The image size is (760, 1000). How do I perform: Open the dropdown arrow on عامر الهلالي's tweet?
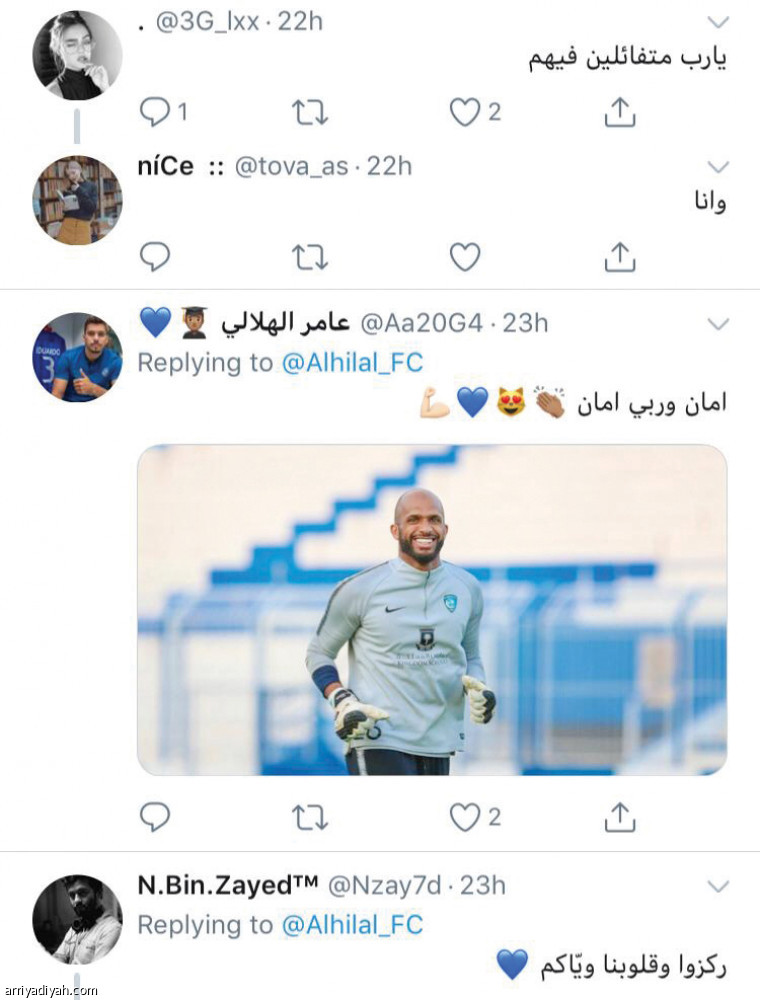719,322
